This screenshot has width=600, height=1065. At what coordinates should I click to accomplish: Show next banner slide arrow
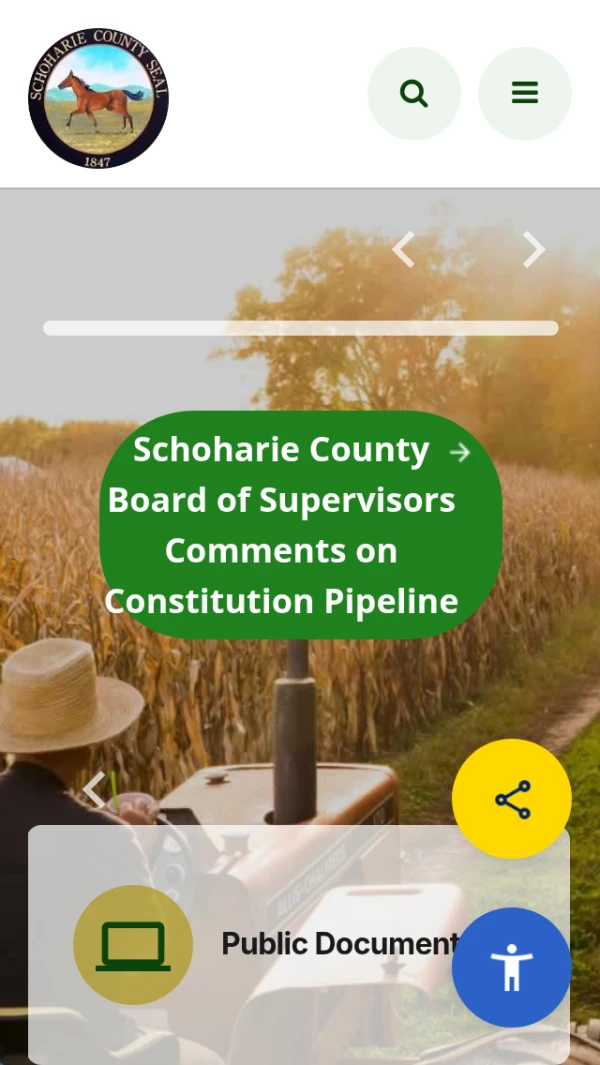pyautogui.click(x=534, y=249)
